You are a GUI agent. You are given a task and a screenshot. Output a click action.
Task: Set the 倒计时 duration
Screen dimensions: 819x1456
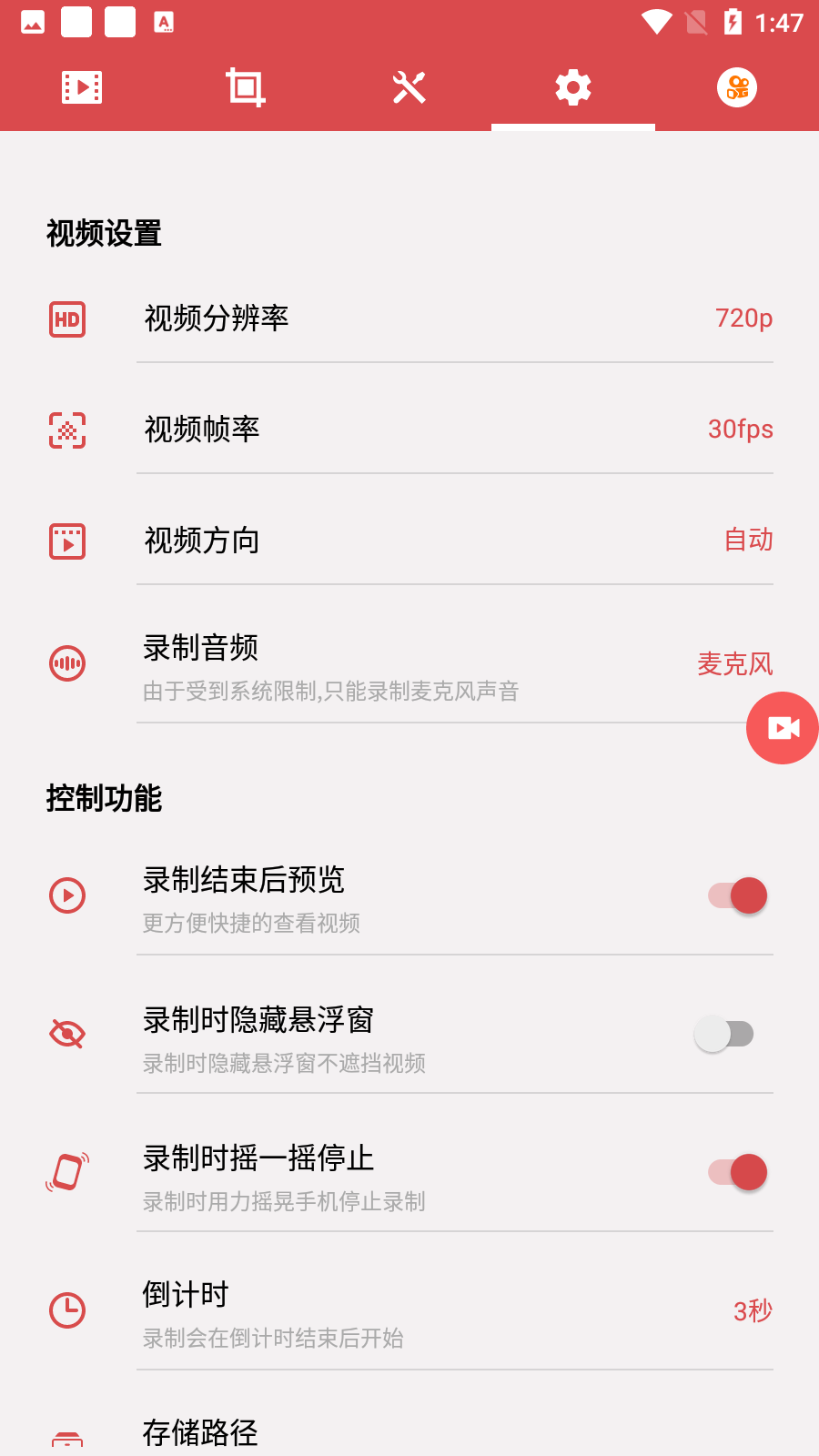(x=455, y=1310)
